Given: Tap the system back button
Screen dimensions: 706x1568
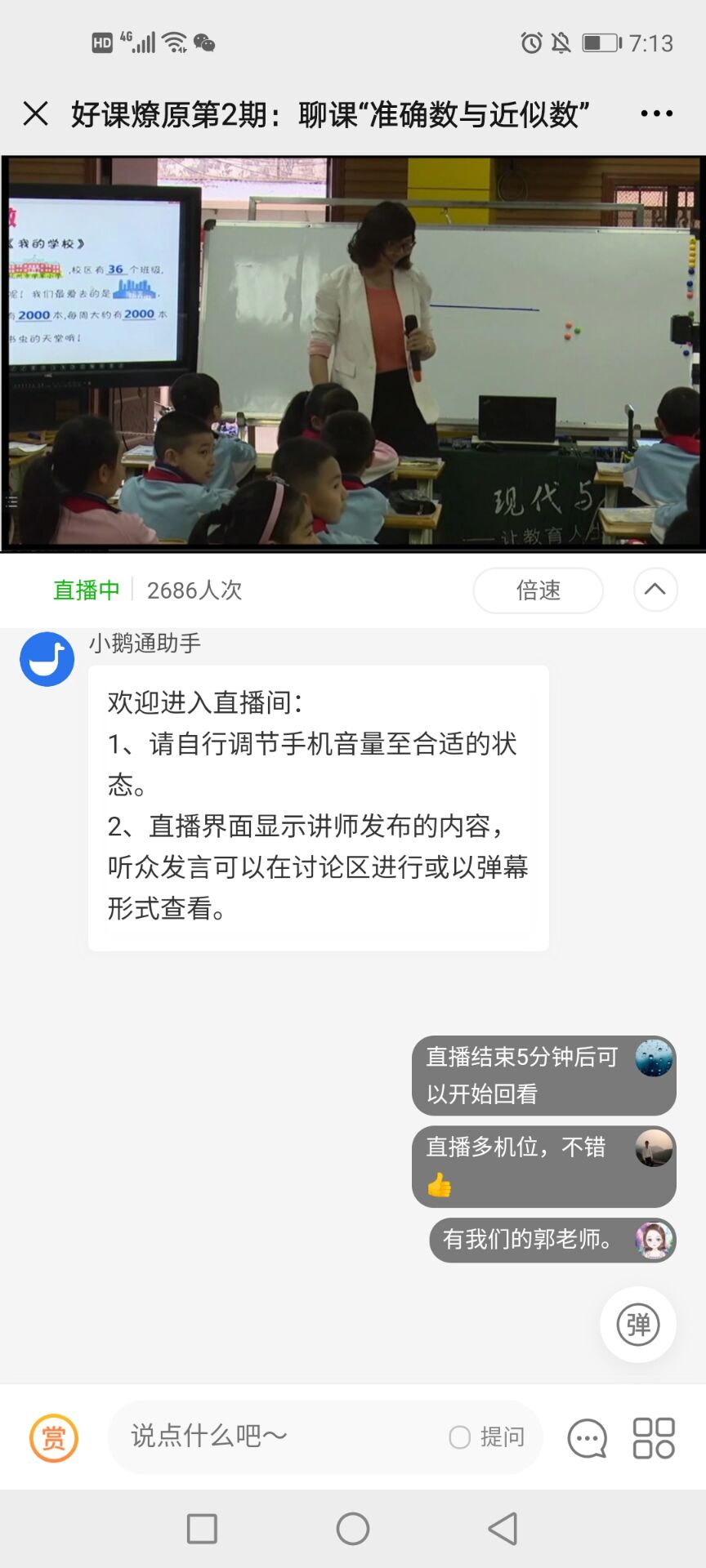Looking at the screenshot, I should (x=503, y=1528).
